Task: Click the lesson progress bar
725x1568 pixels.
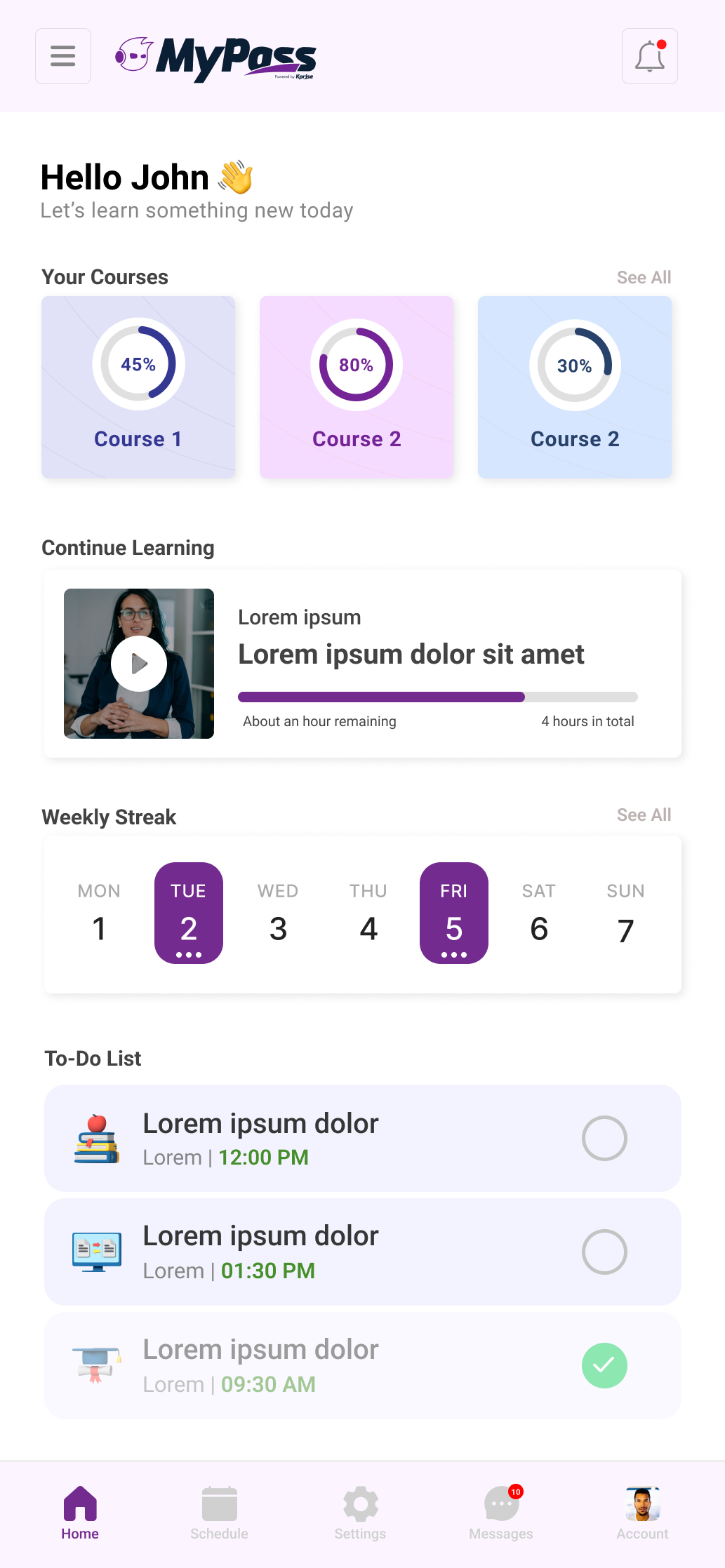Action: pos(437,697)
